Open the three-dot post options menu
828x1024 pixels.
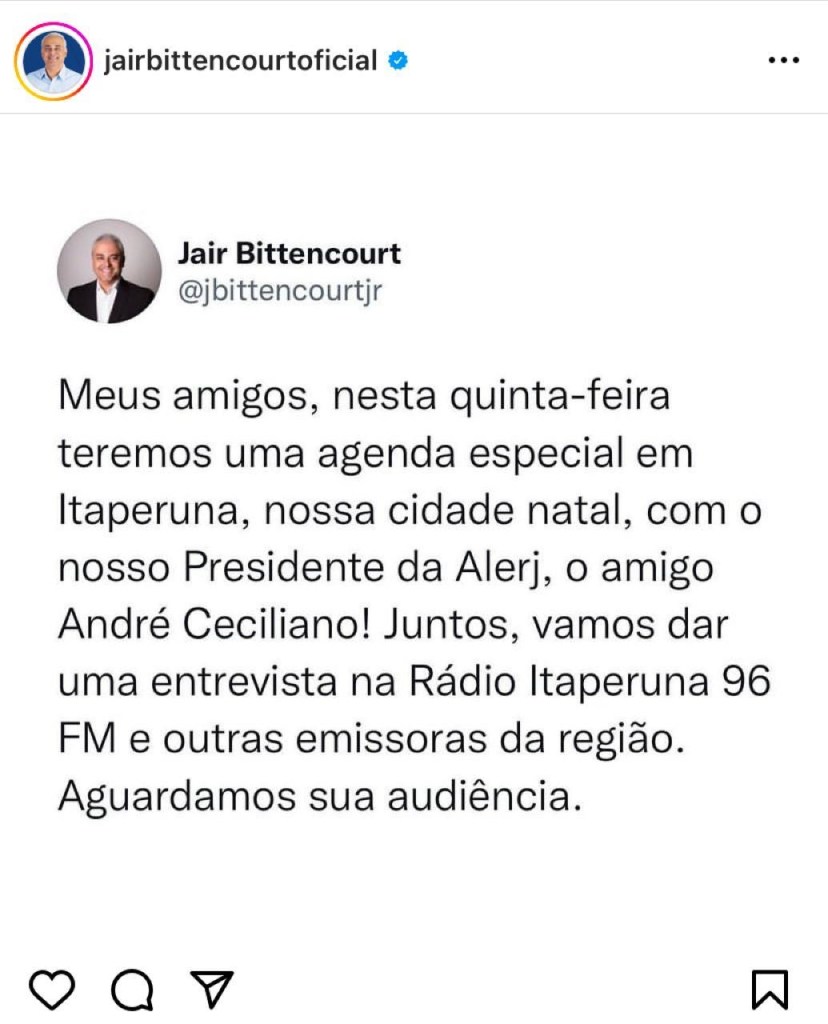click(x=783, y=61)
